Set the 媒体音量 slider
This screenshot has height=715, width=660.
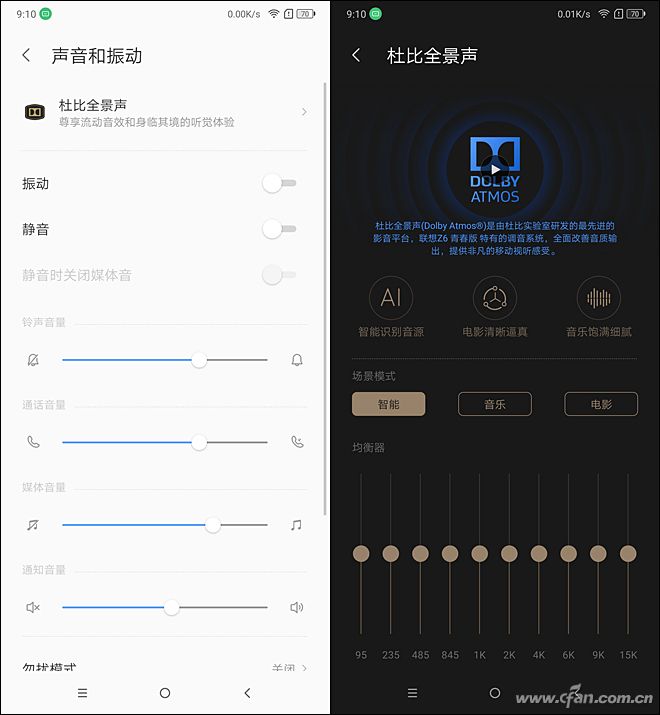(x=212, y=524)
